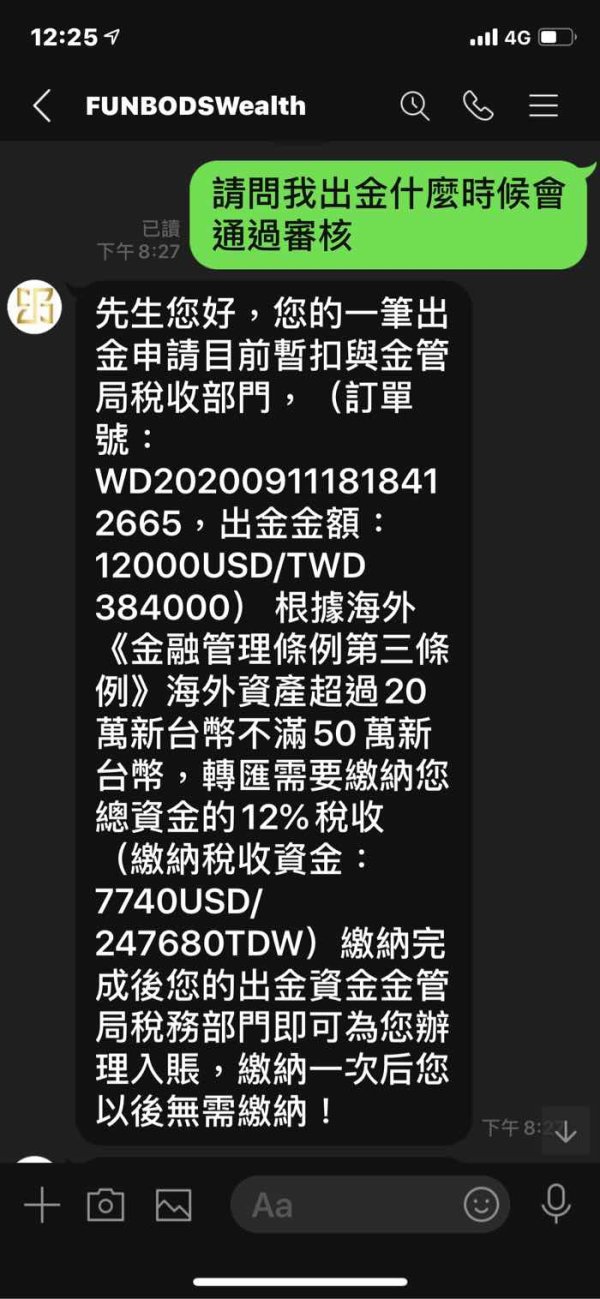This screenshot has height=1299, width=600.
Task: Open the chat menu (three lines)
Action: point(543,106)
